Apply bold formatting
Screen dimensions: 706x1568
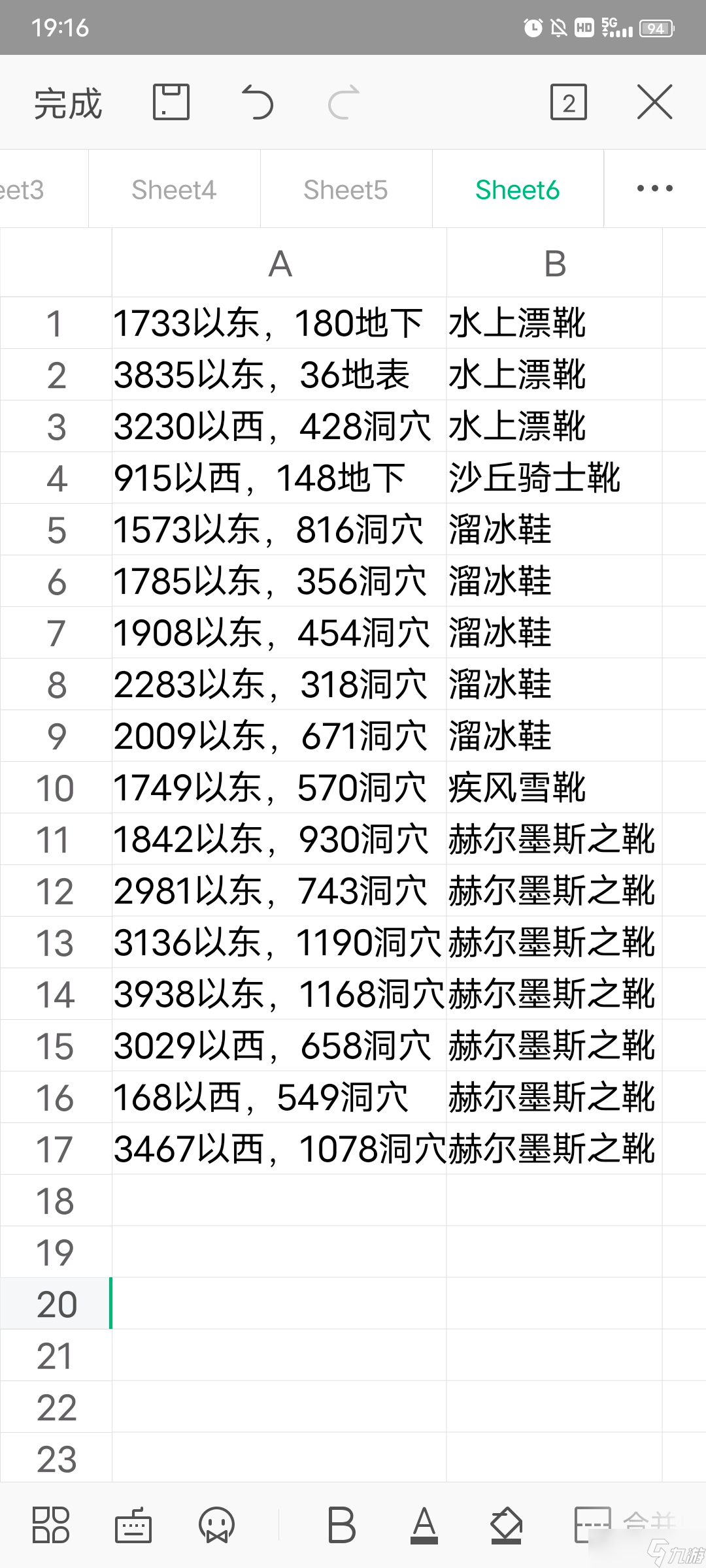341,1525
